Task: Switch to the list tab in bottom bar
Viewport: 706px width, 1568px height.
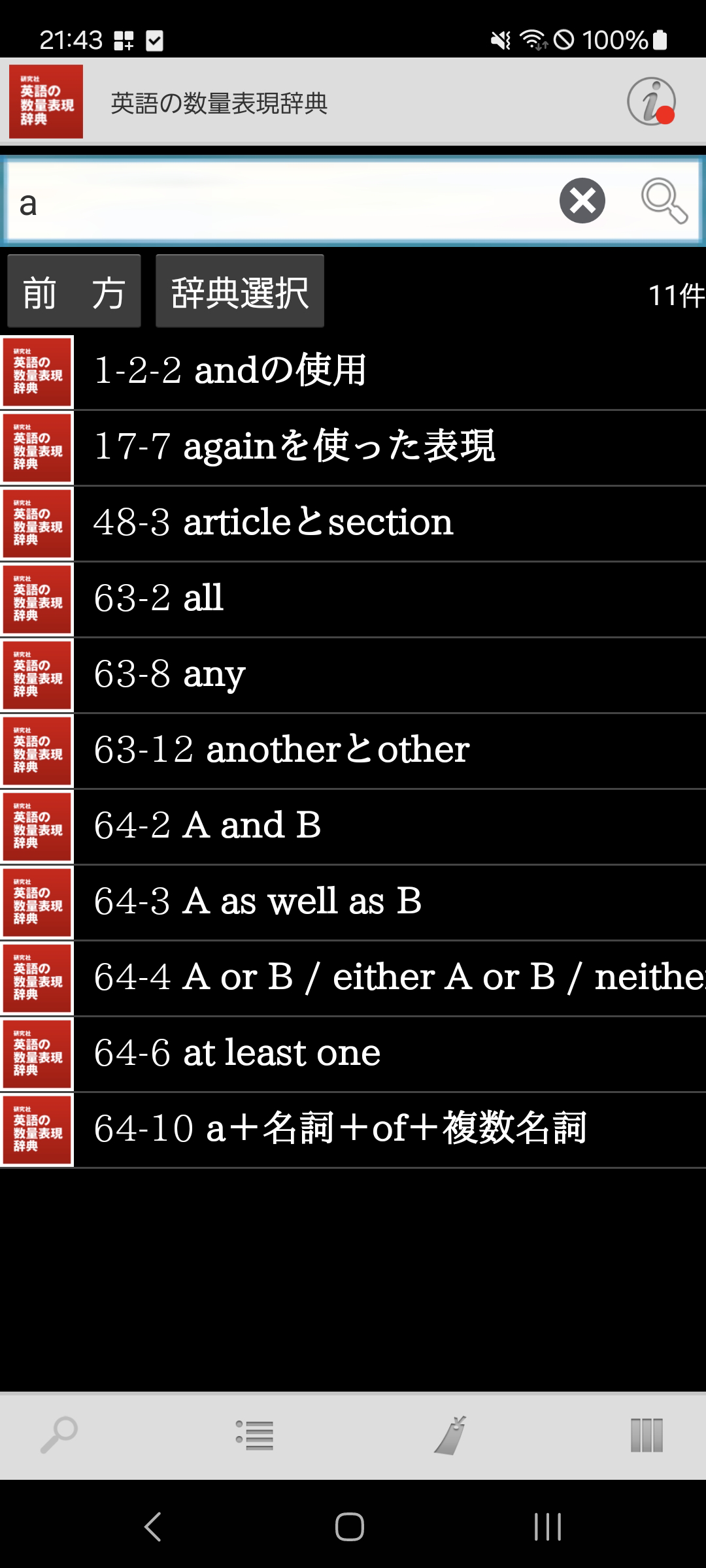Action: pos(255,1435)
